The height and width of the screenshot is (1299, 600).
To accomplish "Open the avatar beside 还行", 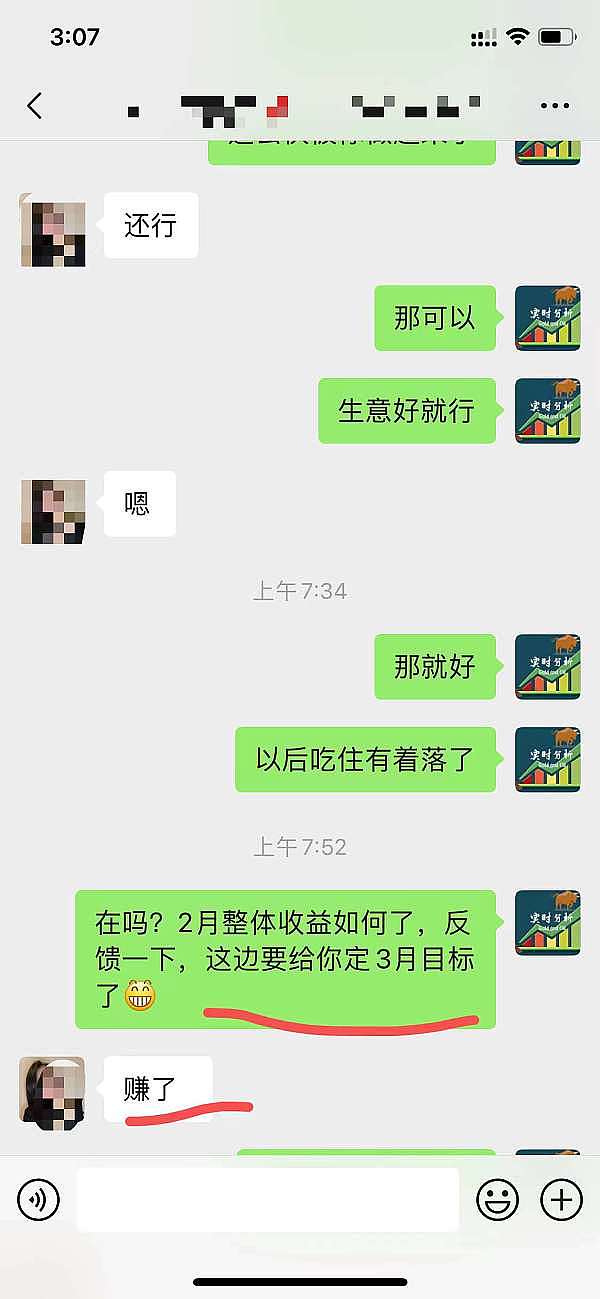I will click(53, 231).
